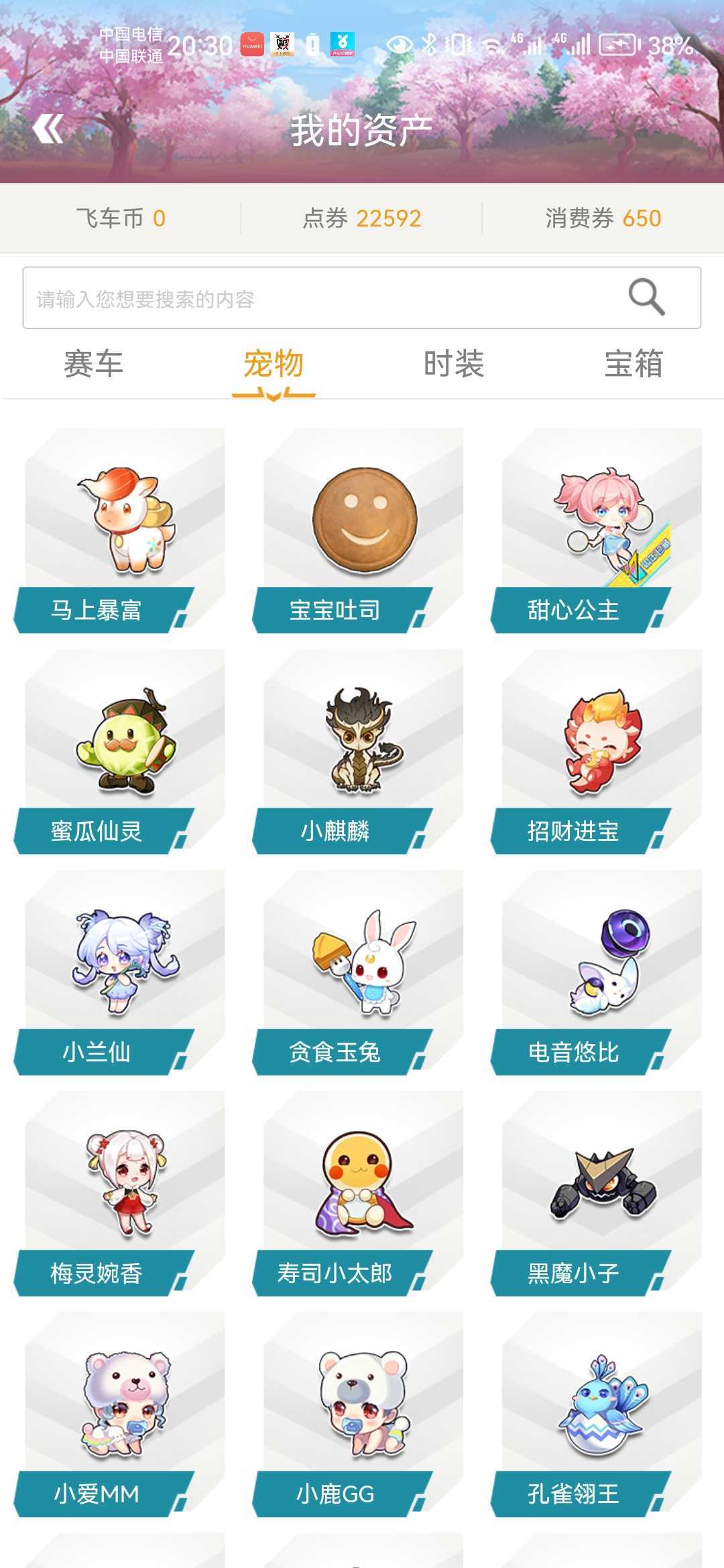Switch to the 时装 tab
The height and width of the screenshot is (1568, 724).
click(454, 365)
